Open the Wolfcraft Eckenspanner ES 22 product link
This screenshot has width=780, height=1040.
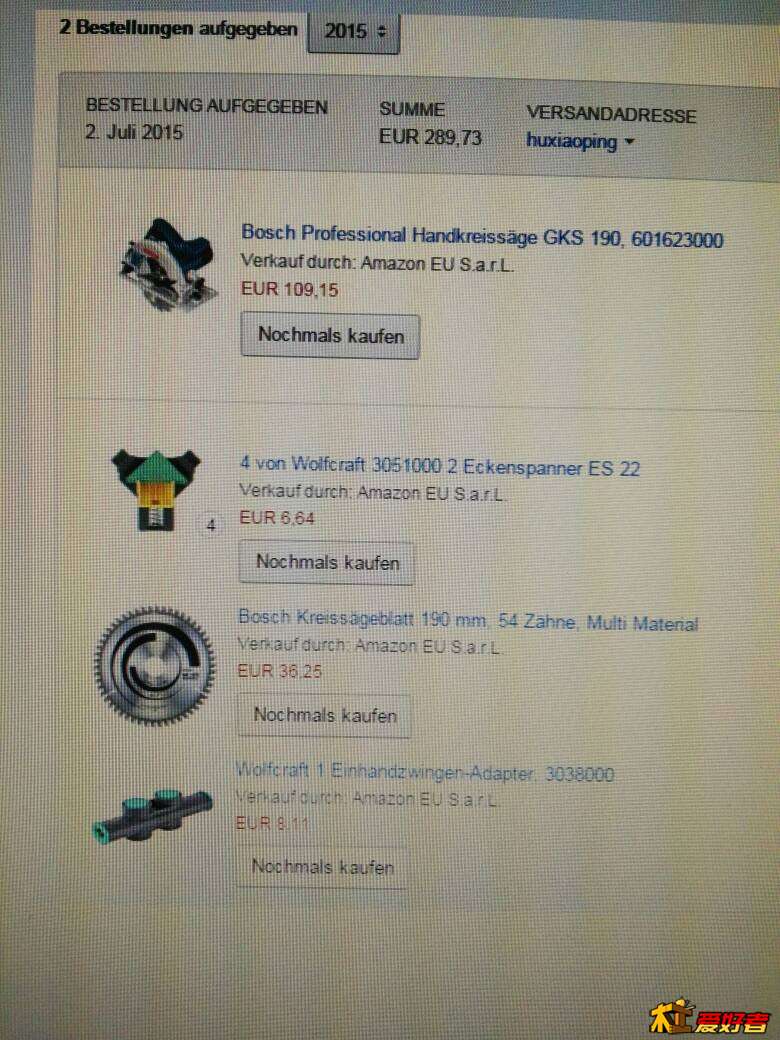coord(440,467)
